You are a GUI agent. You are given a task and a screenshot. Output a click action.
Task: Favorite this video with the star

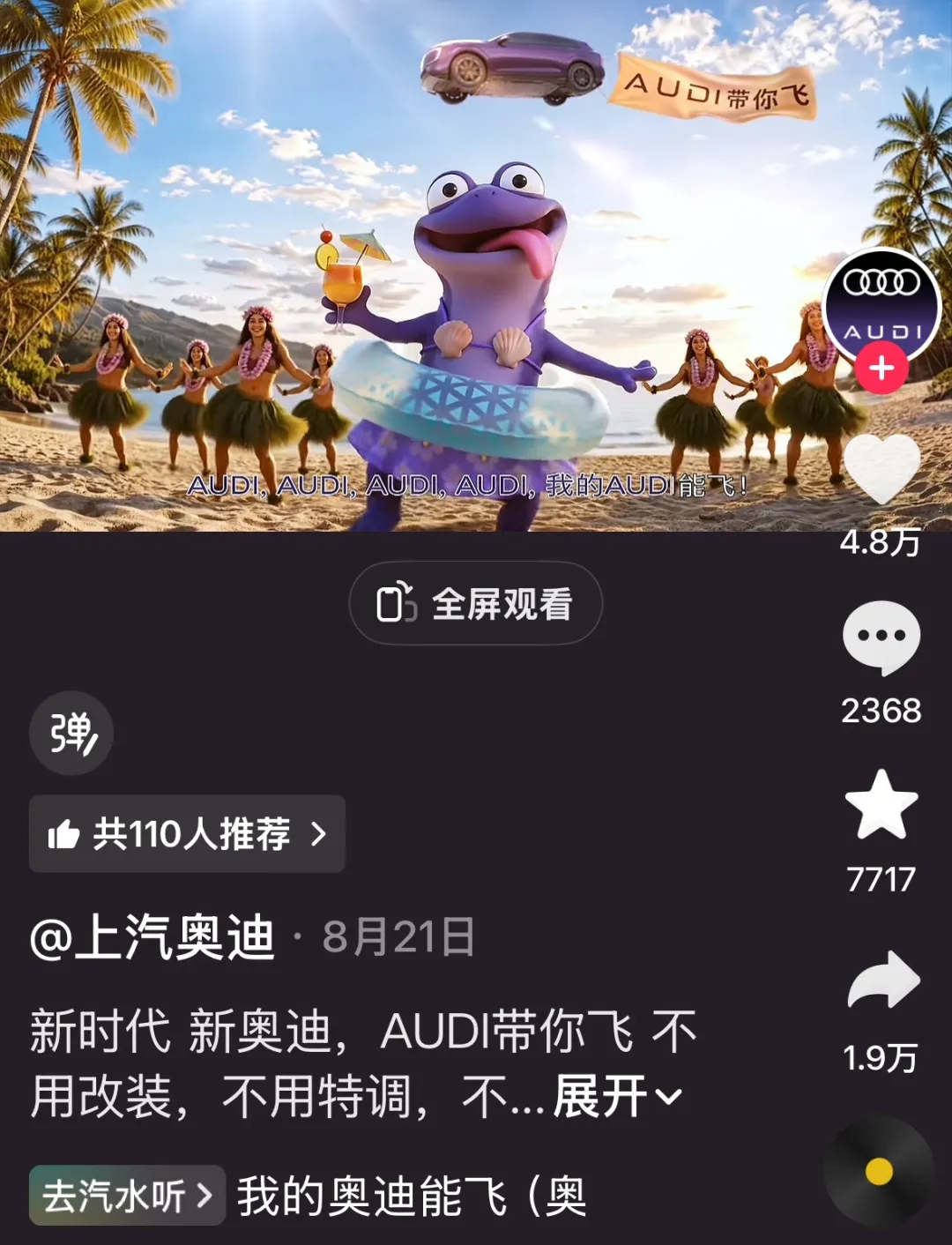tap(881, 803)
